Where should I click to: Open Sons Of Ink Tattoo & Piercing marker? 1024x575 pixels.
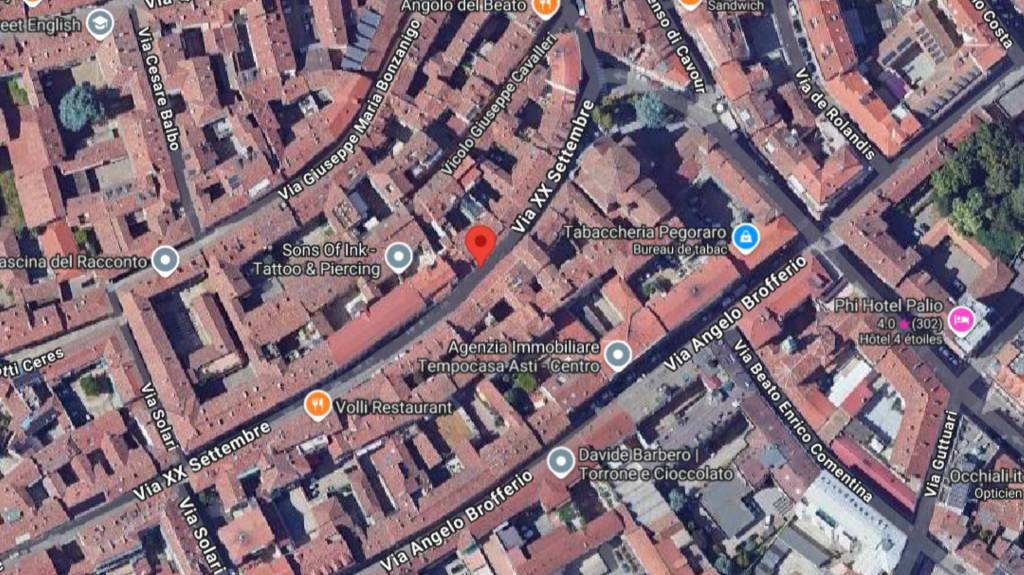click(x=399, y=258)
